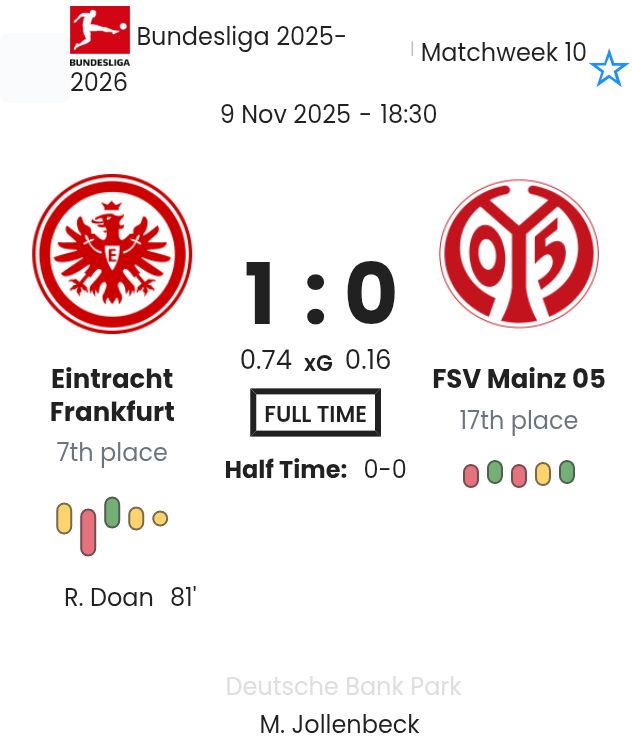This screenshot has height=752, width=632.
Task: View goalscorer R. Doan's profile
Action: tap(109, 598)
